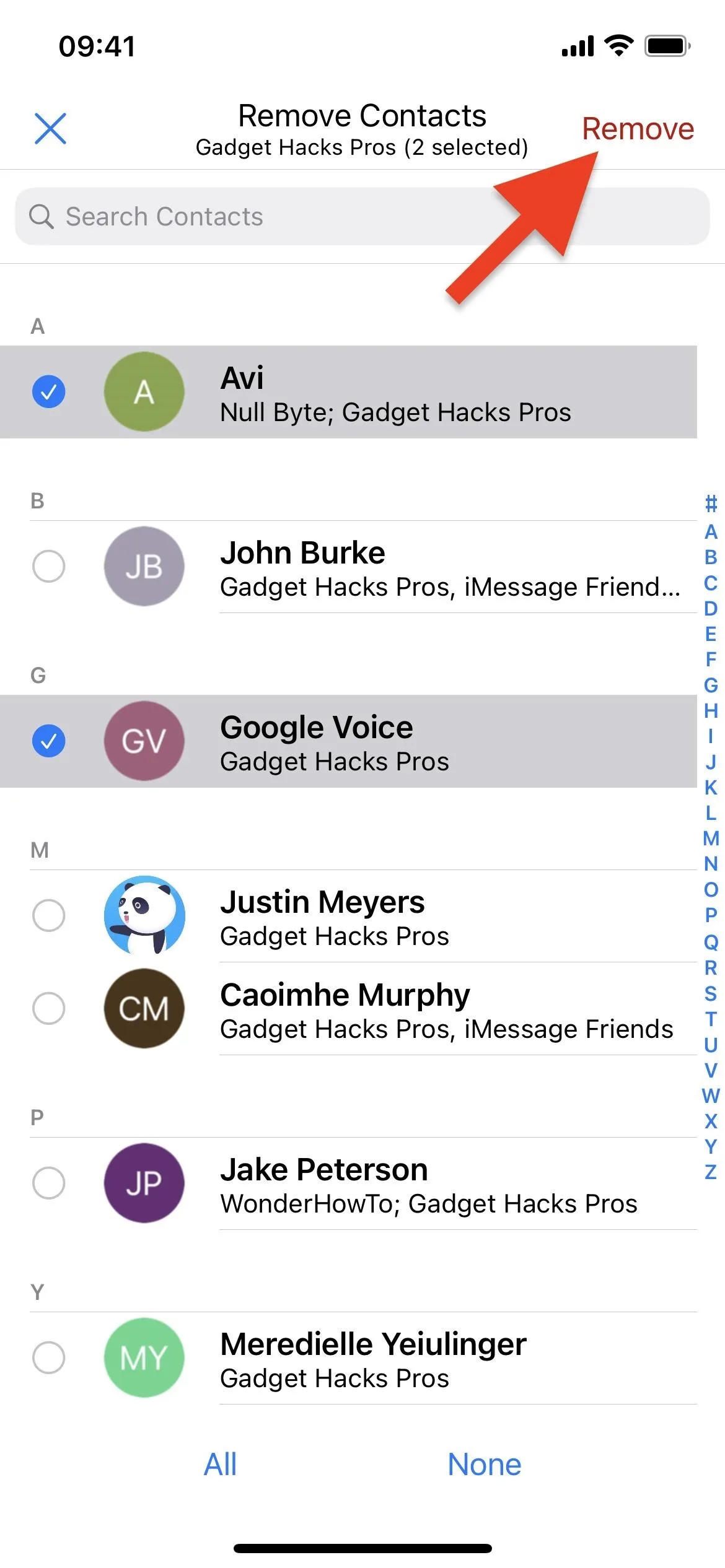Select John Burke for removal
The width and height of the screenshot is (725, 1568).
(49, 567)
